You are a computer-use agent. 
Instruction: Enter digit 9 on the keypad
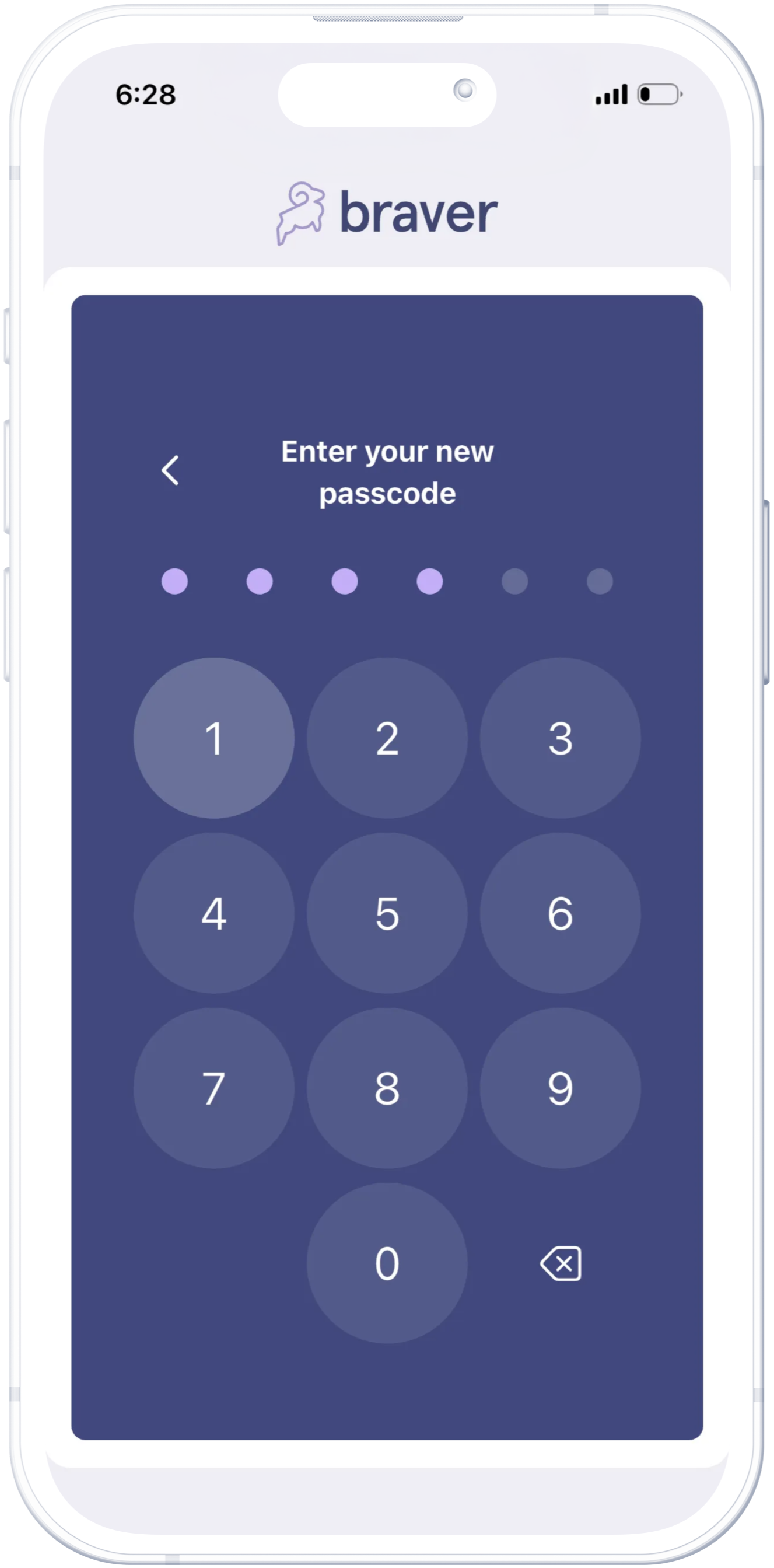coord(560,1088)
